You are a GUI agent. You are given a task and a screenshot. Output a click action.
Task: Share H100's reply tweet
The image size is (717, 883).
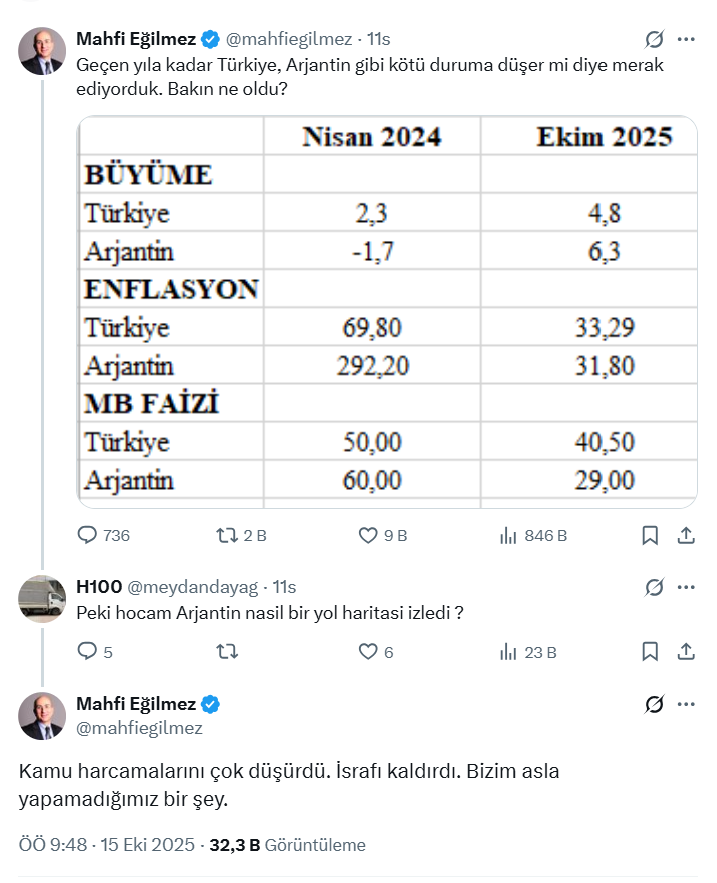[686, 652]
